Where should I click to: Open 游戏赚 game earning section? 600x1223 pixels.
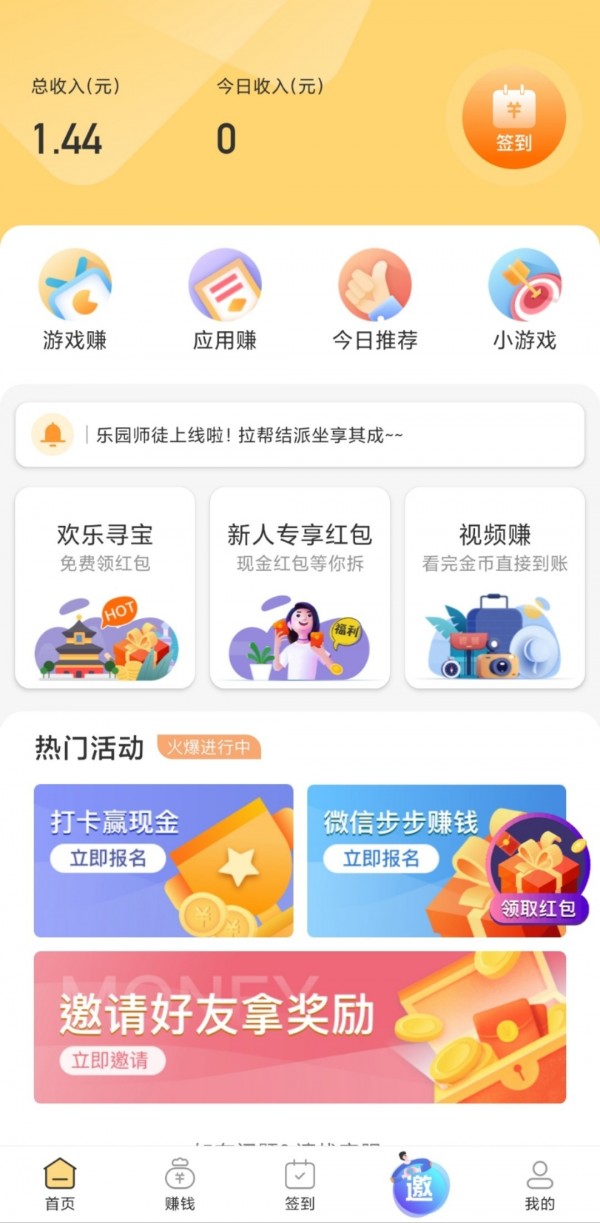tap(75, 299)
